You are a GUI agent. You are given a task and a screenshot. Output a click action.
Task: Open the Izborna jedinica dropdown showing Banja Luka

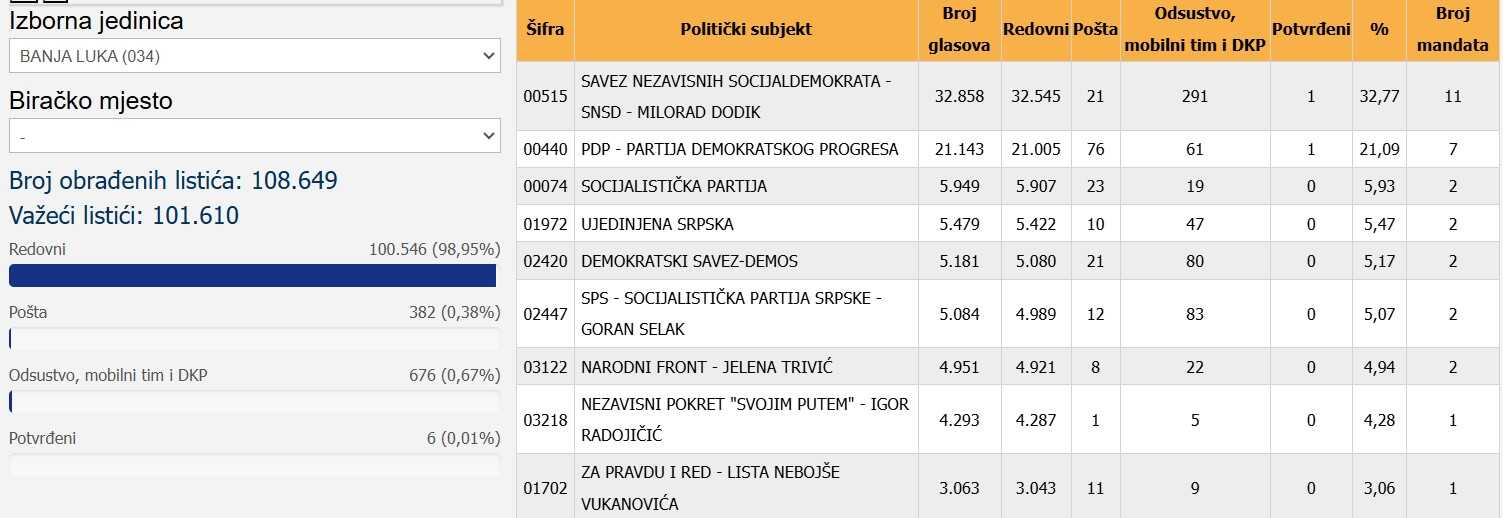pyautogui.click(x=254, y=56)
